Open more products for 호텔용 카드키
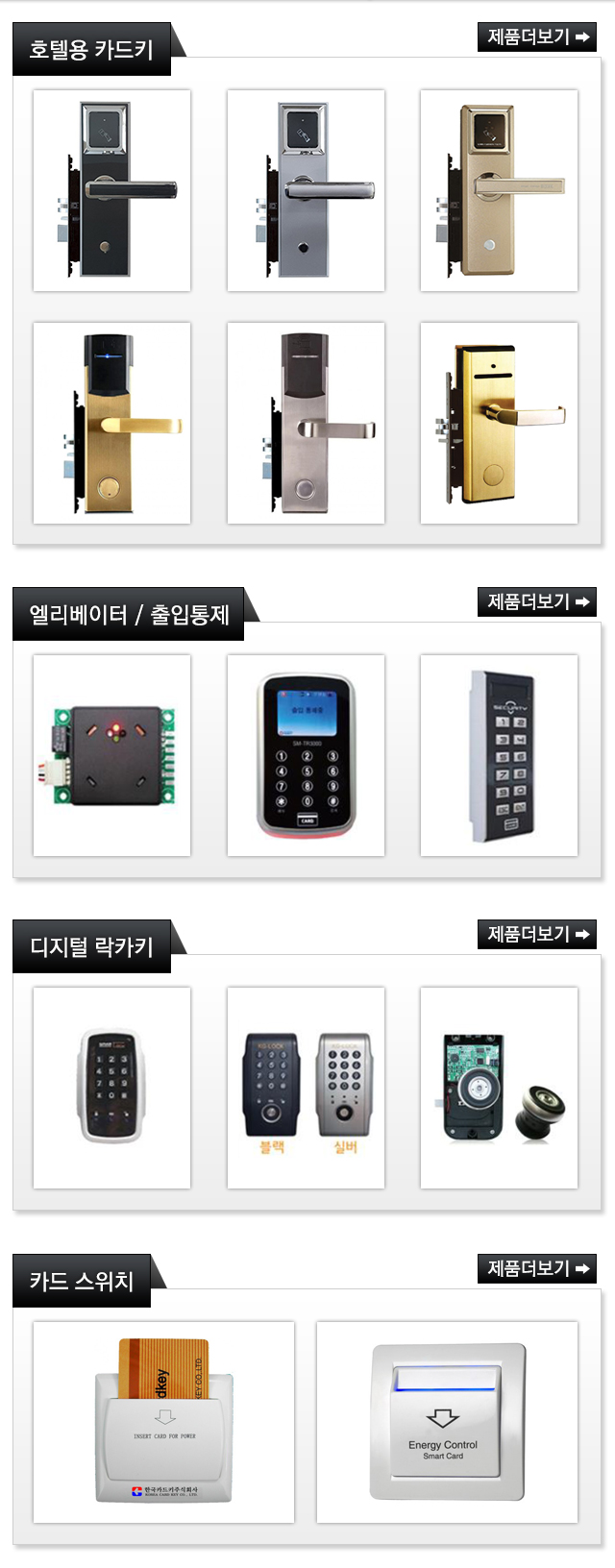Viewport: 615px width, 1568px height. (537, 37)
